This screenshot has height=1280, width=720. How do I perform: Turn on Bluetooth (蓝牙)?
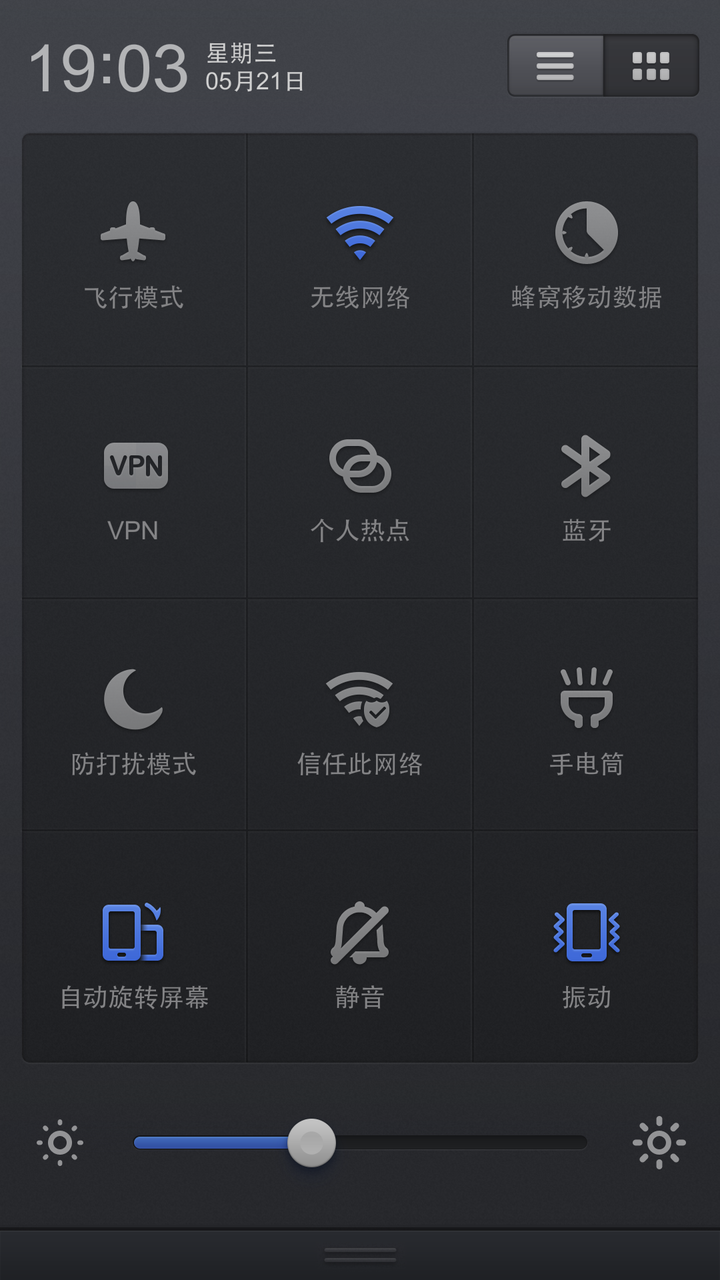point(586,483)
